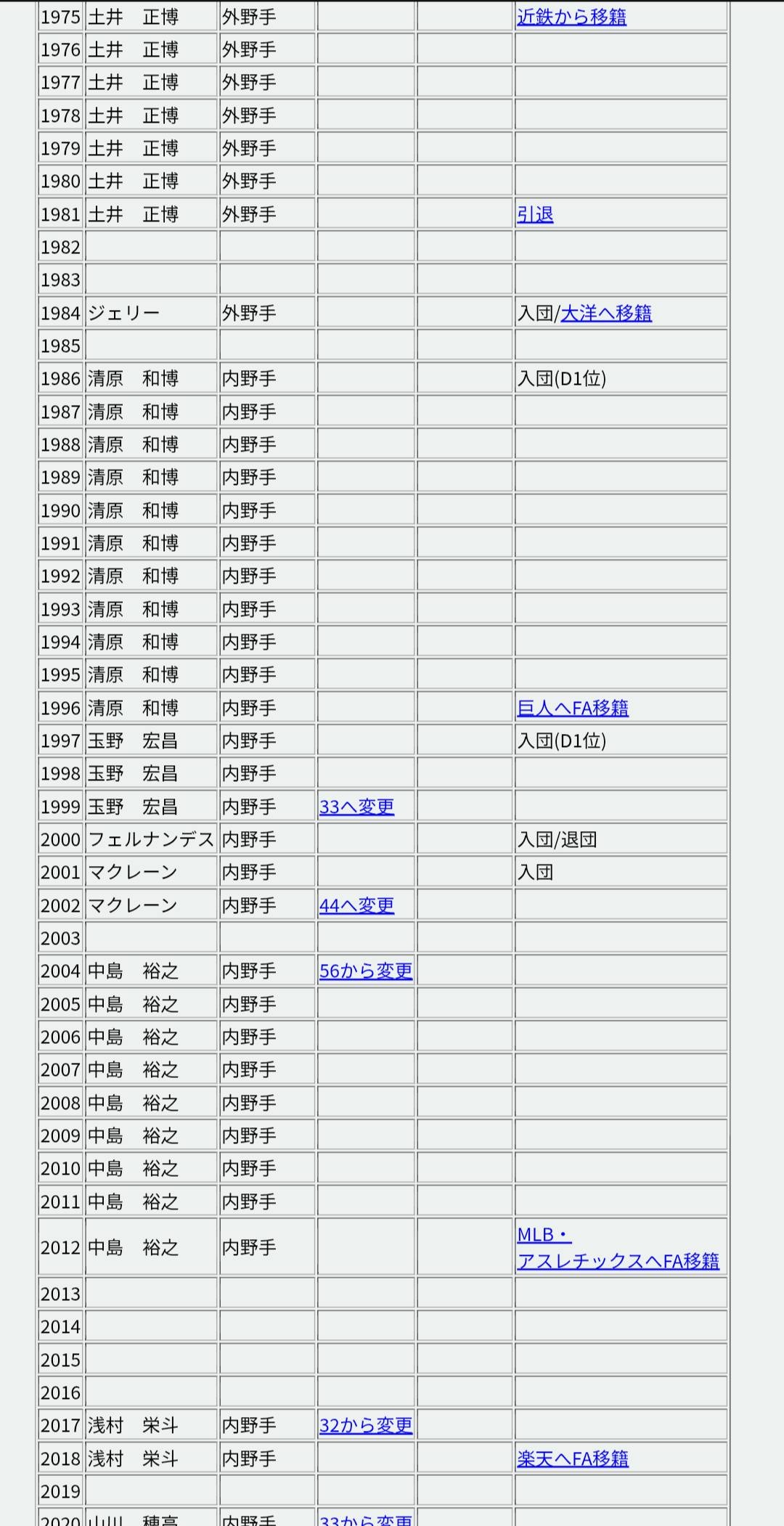Follow the 巨人へFA移籍 link for 清原
The width and height of the screenshot is (784, 1526).
point(573,708)
